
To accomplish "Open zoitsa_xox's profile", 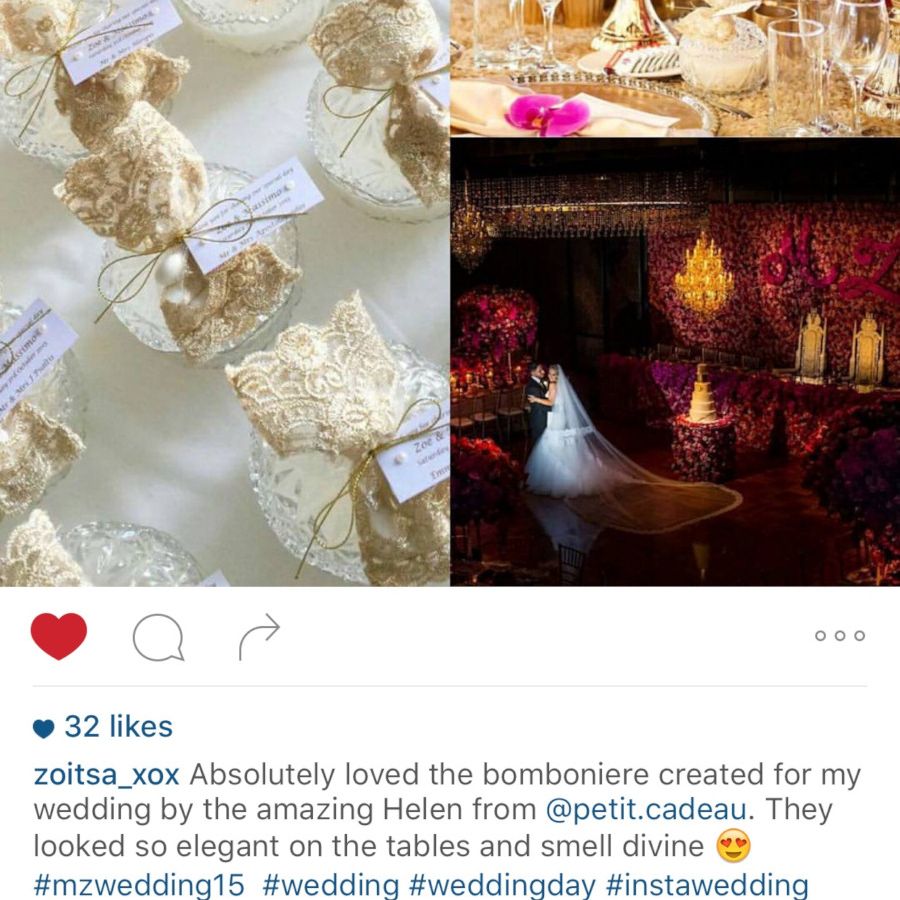I will pos(106,775).
